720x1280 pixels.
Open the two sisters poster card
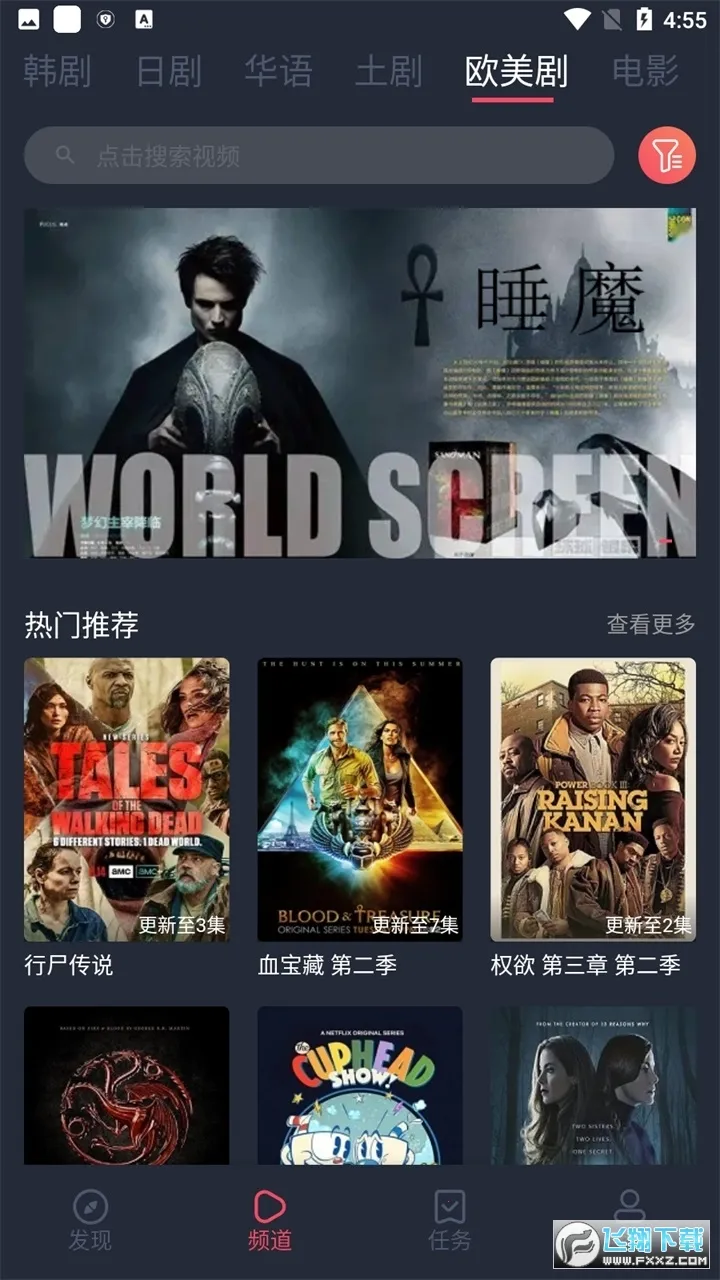[x=593, y=1085]
